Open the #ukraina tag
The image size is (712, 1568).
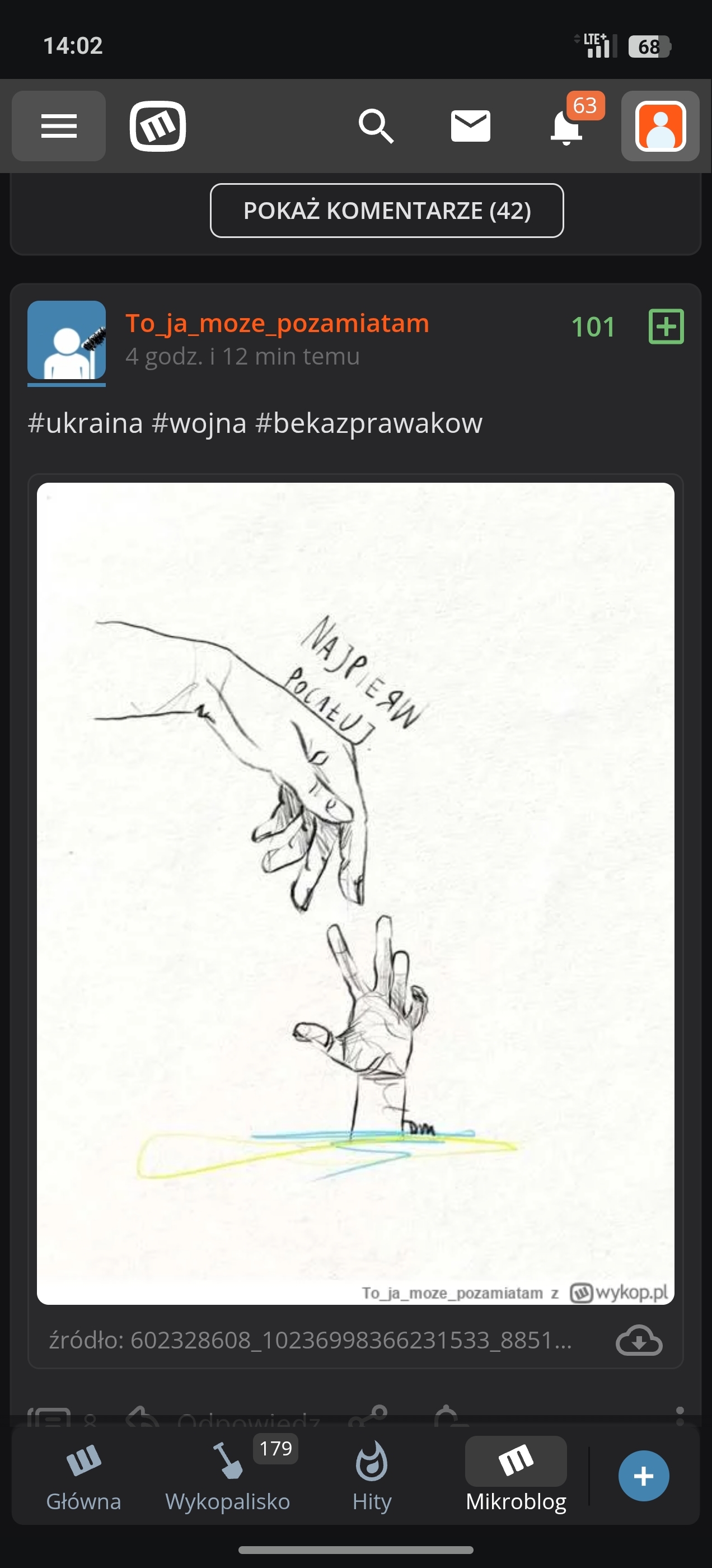tap(86, 423)
